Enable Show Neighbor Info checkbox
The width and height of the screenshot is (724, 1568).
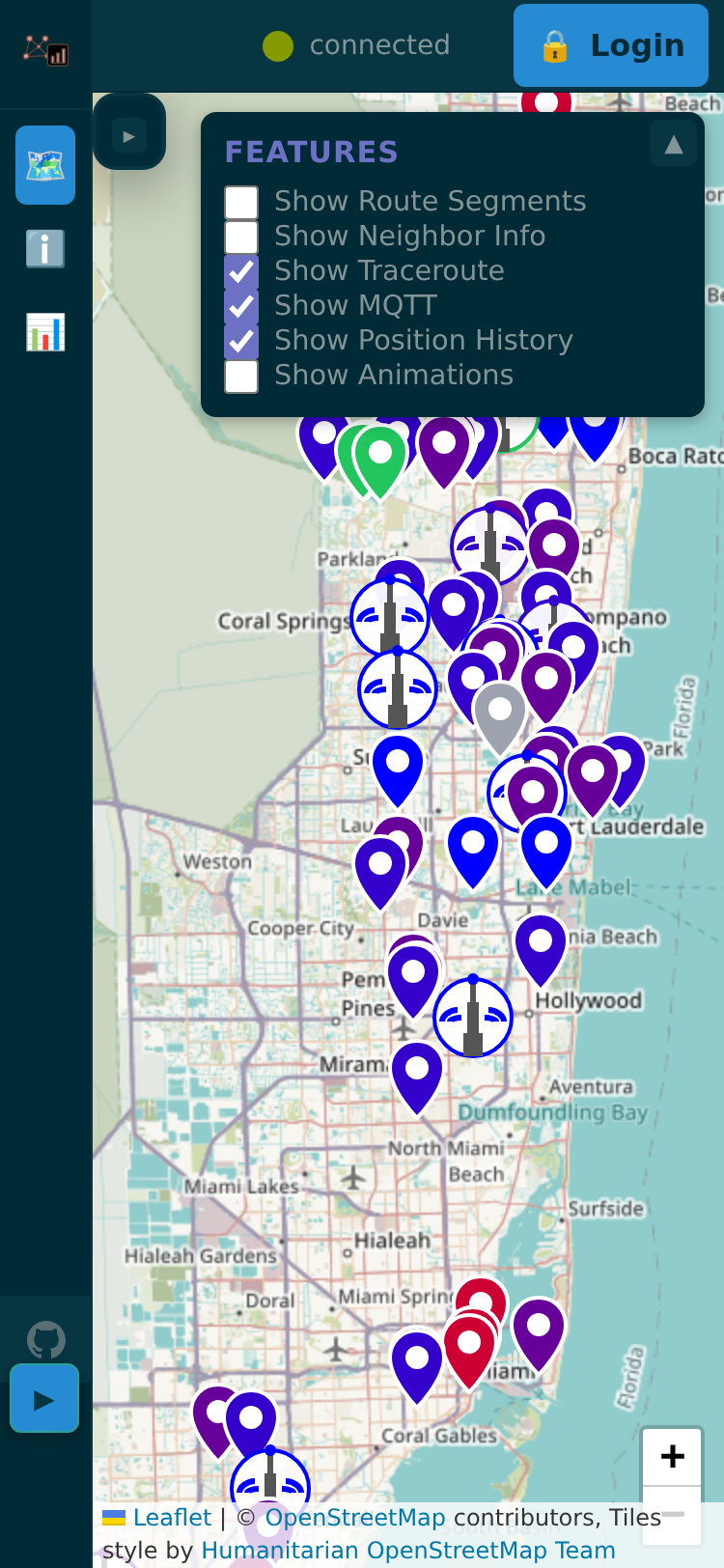pos(241,237)
